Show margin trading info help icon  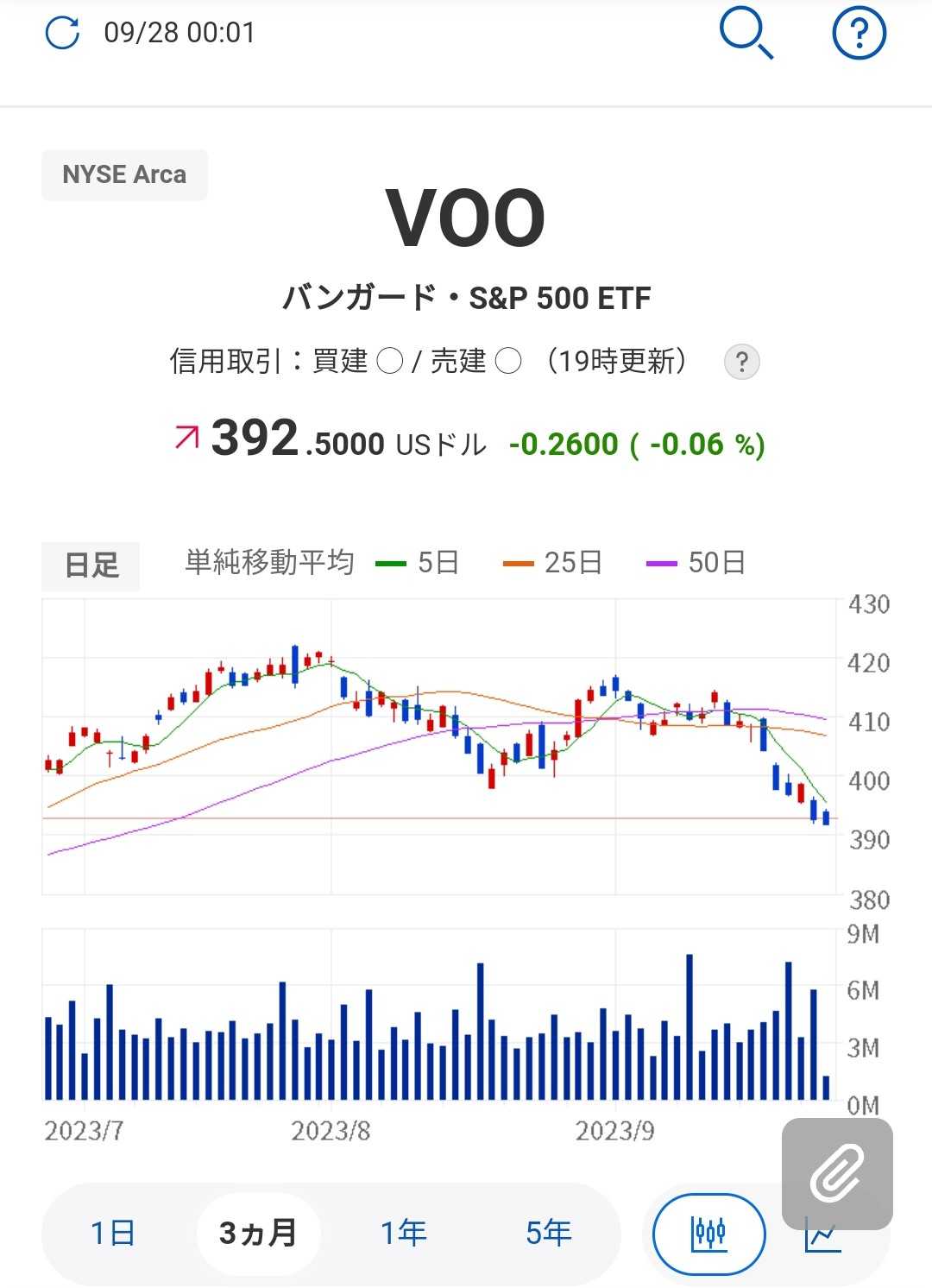pos(741,362)
